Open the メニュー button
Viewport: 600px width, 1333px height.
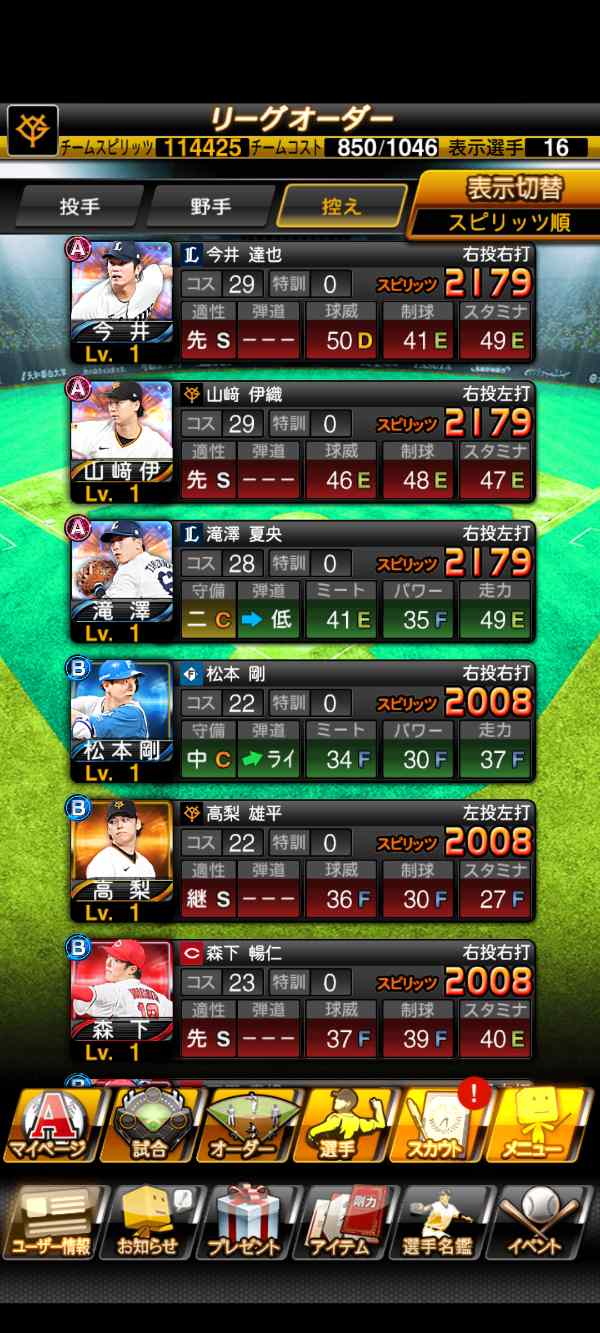547,1125
